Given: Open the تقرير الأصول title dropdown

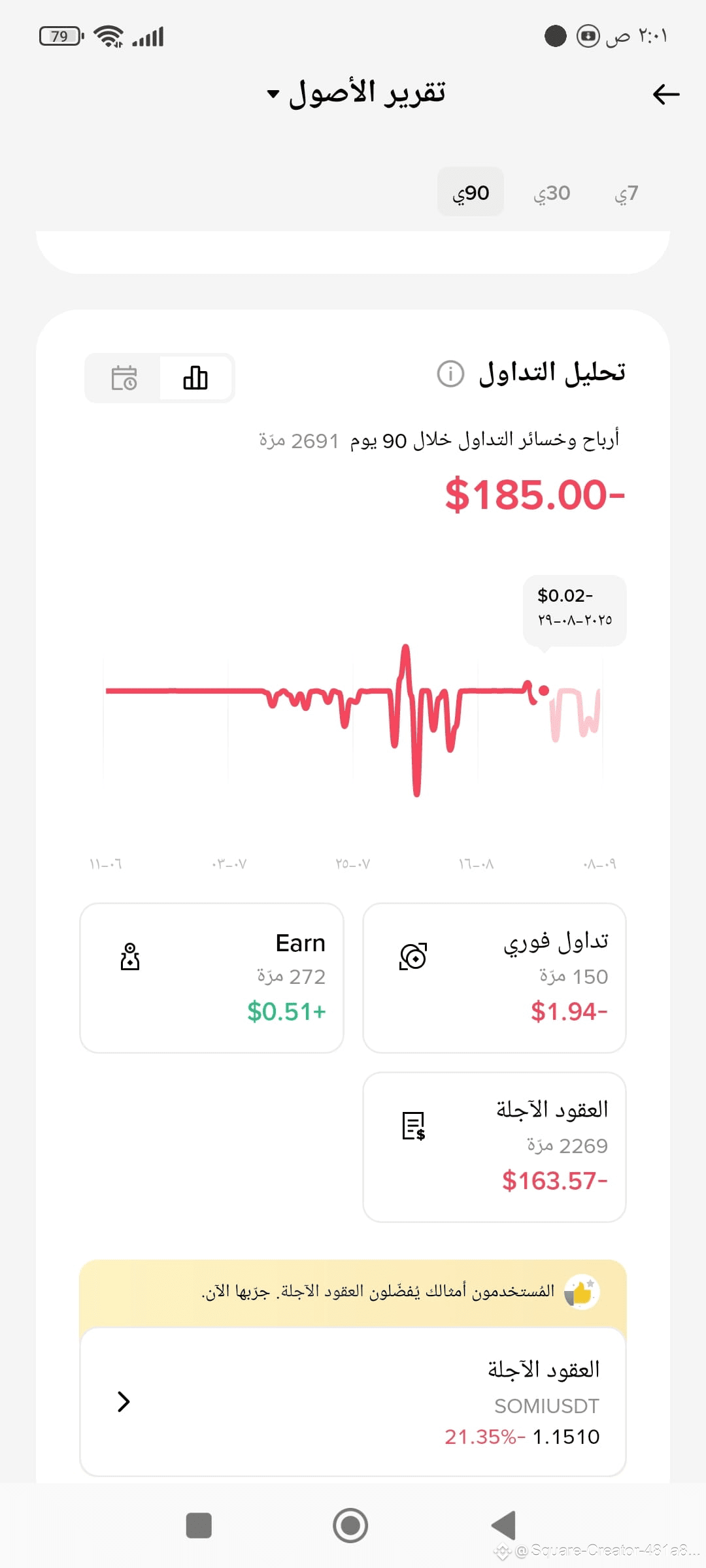Looking at the screenshot, I should [356, 93].
